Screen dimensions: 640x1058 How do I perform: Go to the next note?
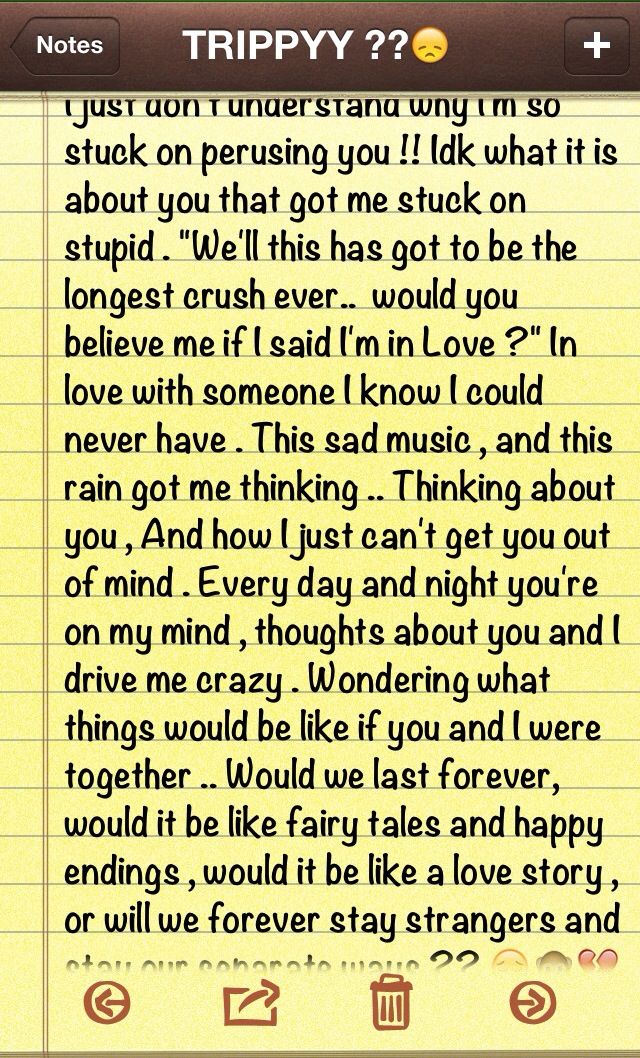pos(532,1002)
